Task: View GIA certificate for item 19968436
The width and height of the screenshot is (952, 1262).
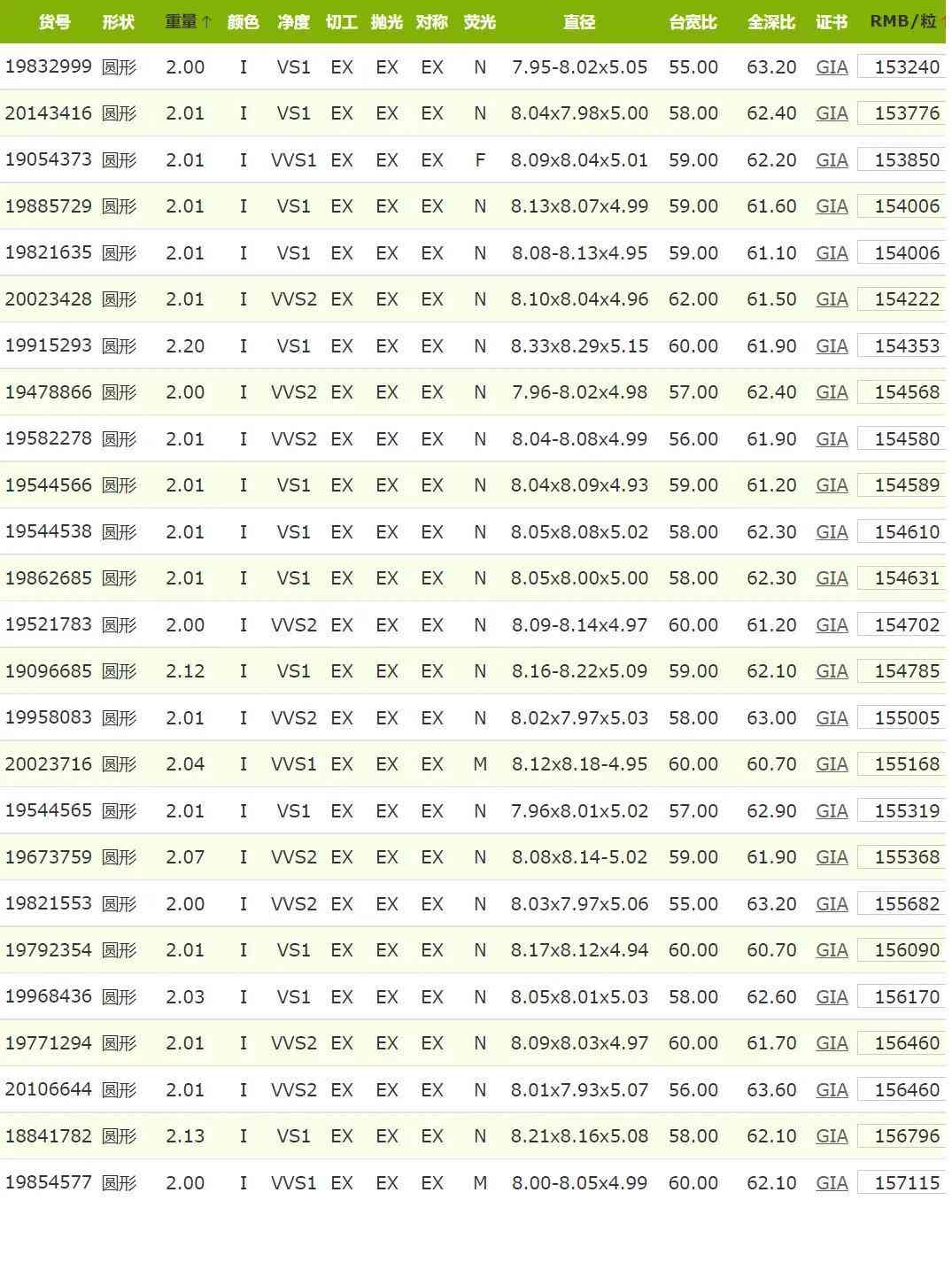Action: tap(831, 997)
